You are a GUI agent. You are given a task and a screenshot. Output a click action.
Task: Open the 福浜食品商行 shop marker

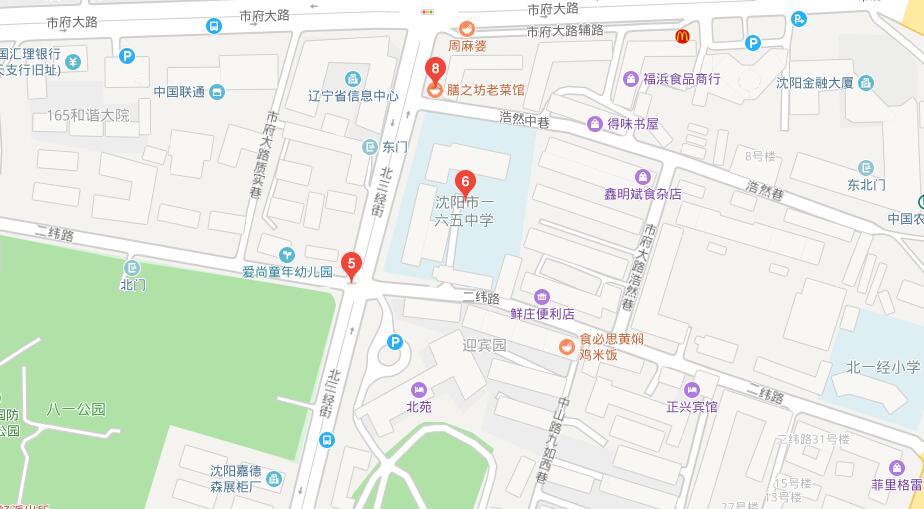click(630, 78)
